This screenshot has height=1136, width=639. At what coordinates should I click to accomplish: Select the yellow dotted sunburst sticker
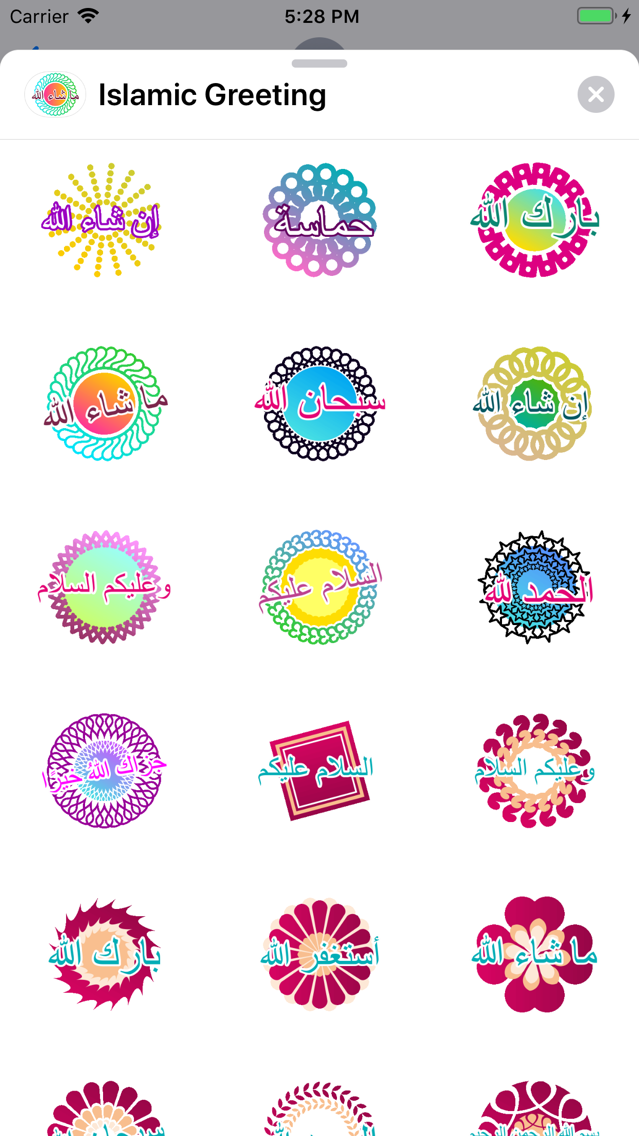tap(102, 220)
